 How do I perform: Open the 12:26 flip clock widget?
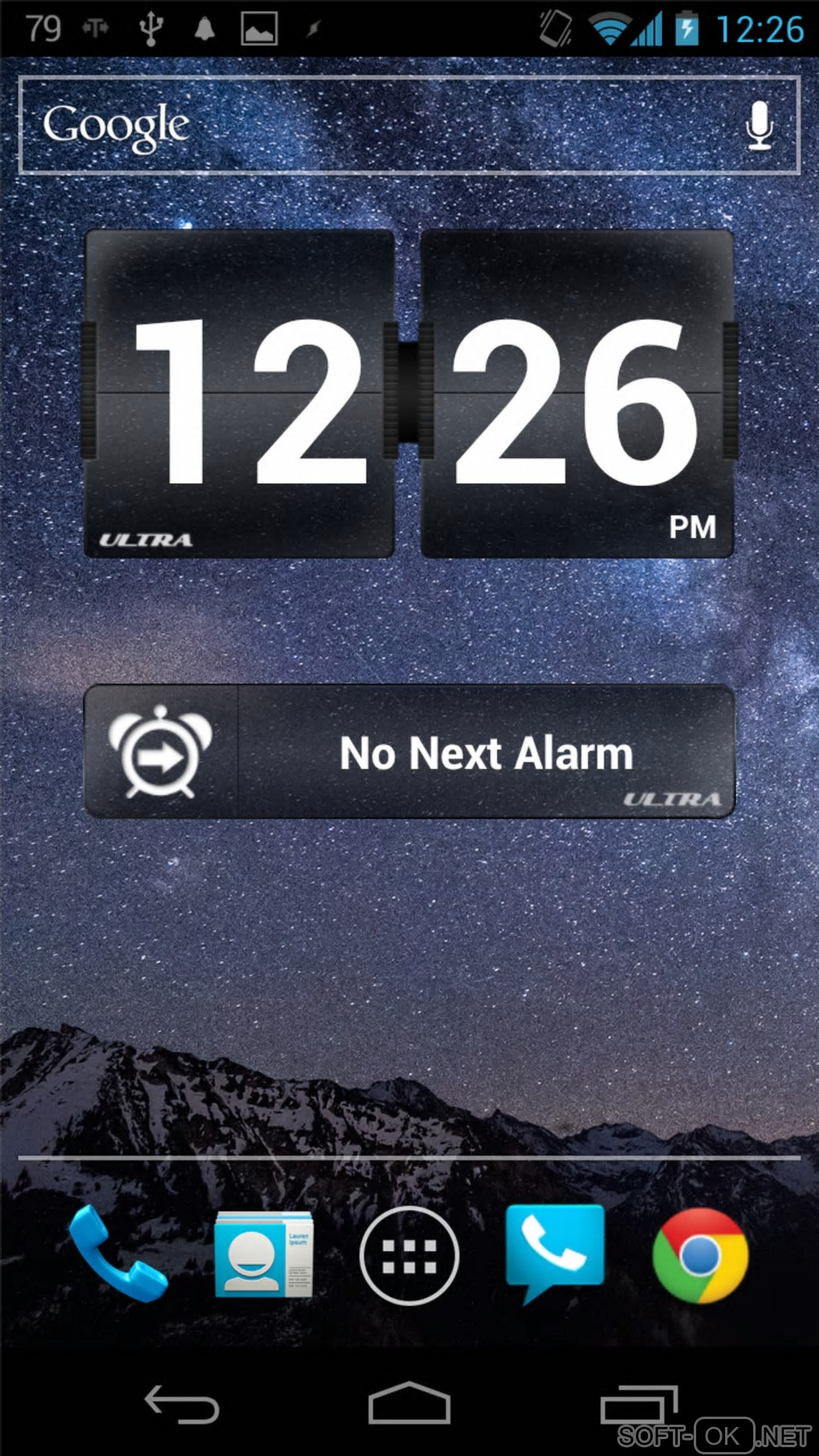(x=409, y=394)
